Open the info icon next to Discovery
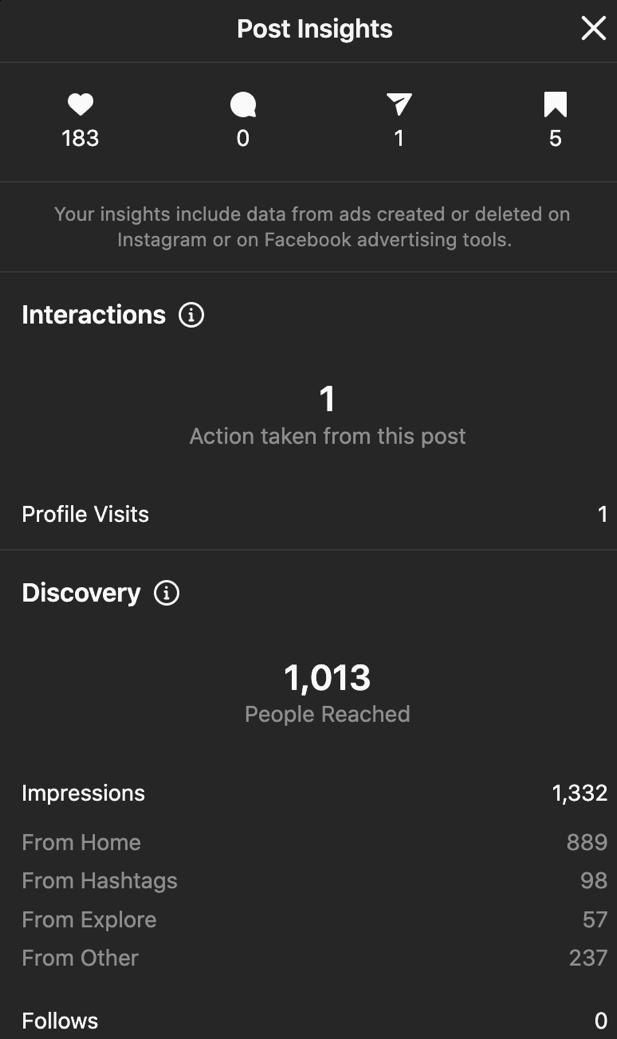 (167, 593)
